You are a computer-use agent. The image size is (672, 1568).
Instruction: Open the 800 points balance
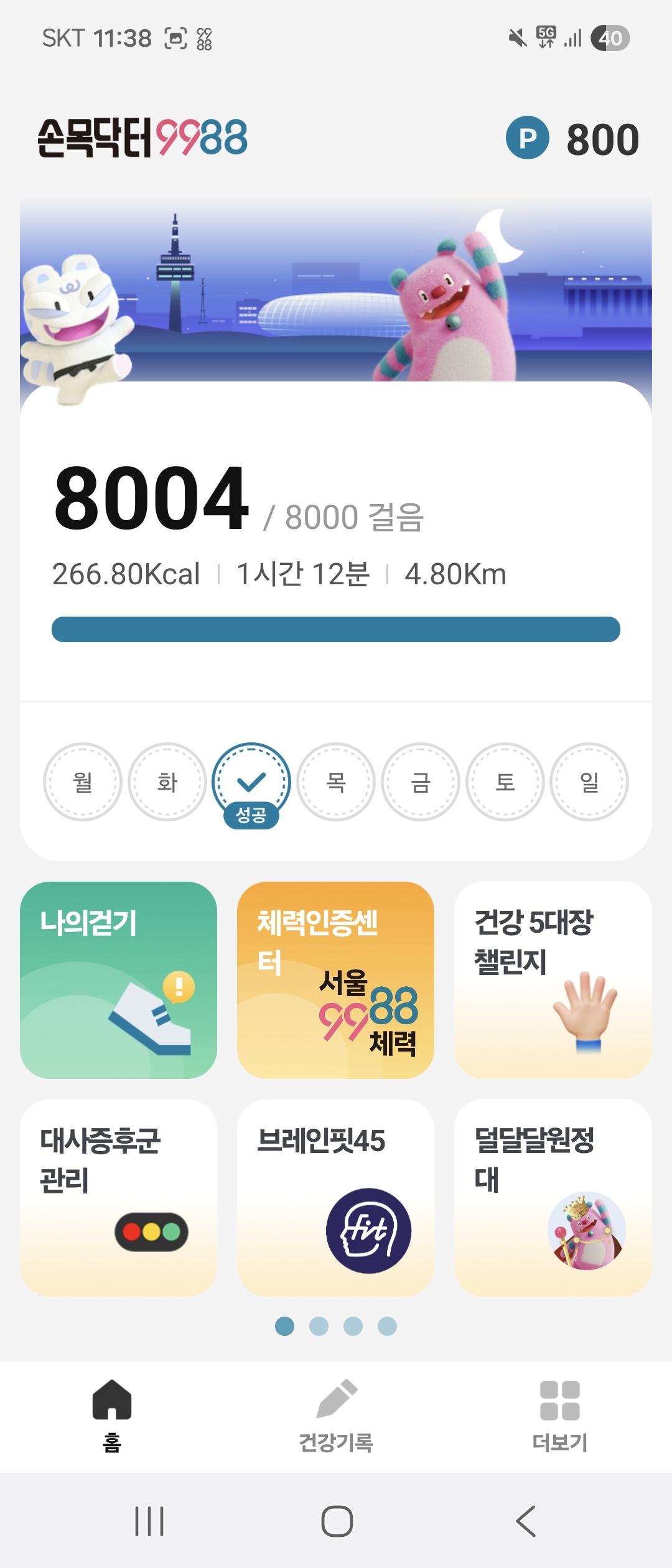[x=572, y=138]
